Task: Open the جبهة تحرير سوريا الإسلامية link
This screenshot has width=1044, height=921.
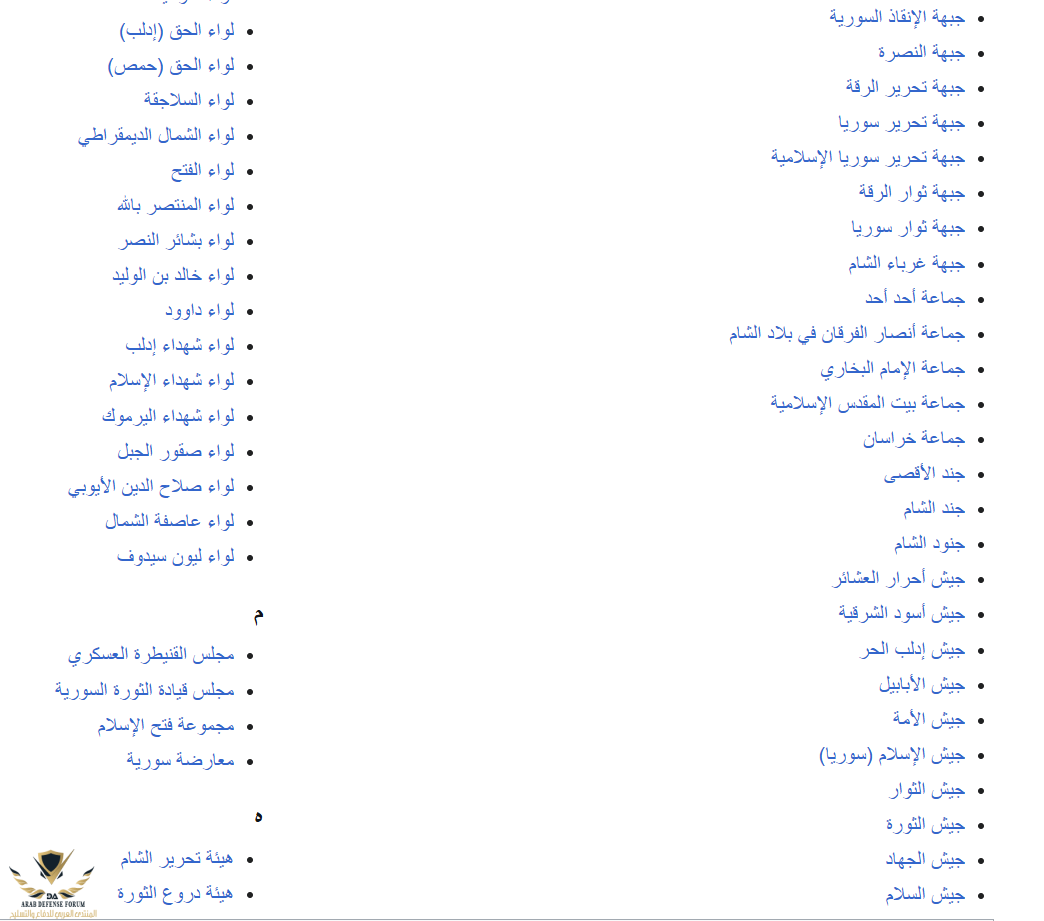Action: (867, 158)
